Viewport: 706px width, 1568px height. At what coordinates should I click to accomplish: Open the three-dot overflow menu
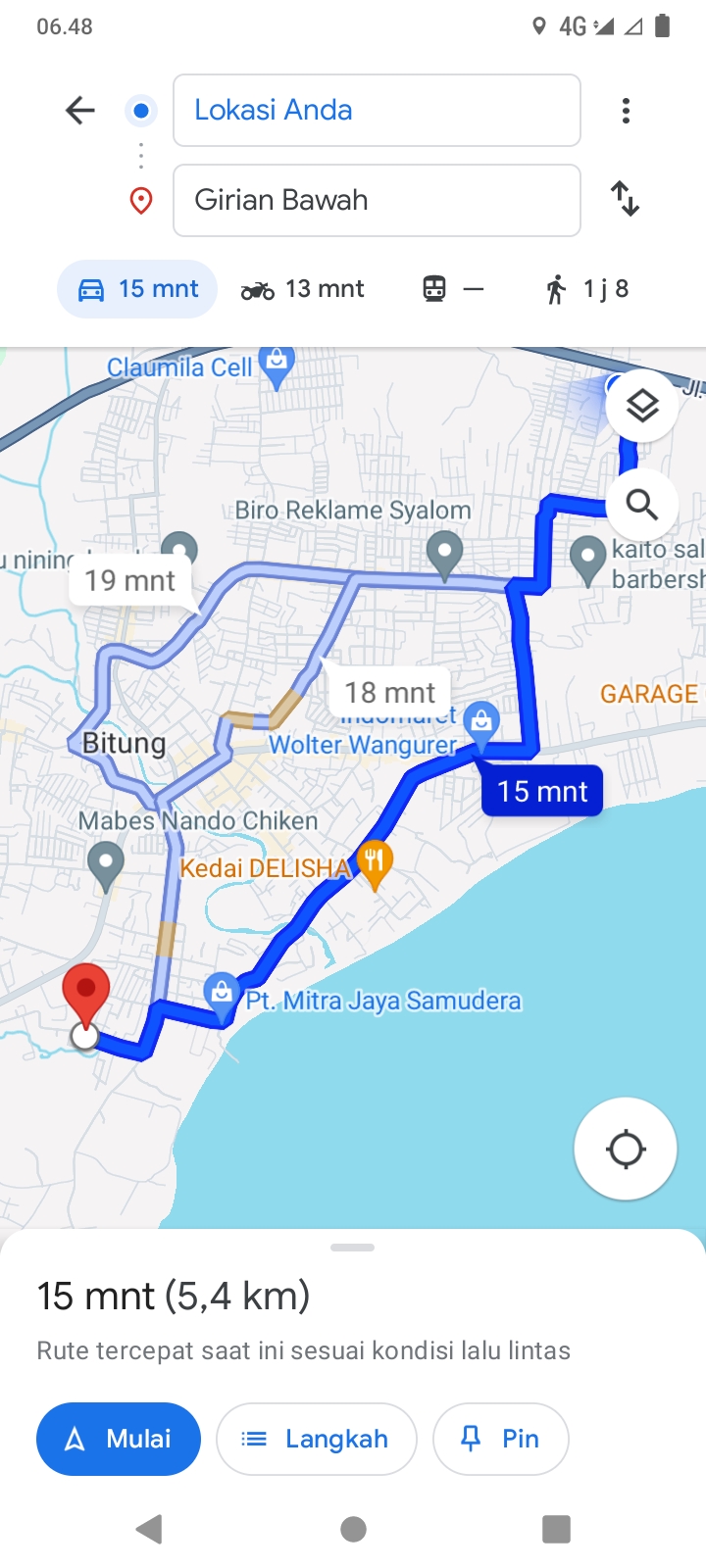pos(626,111)
